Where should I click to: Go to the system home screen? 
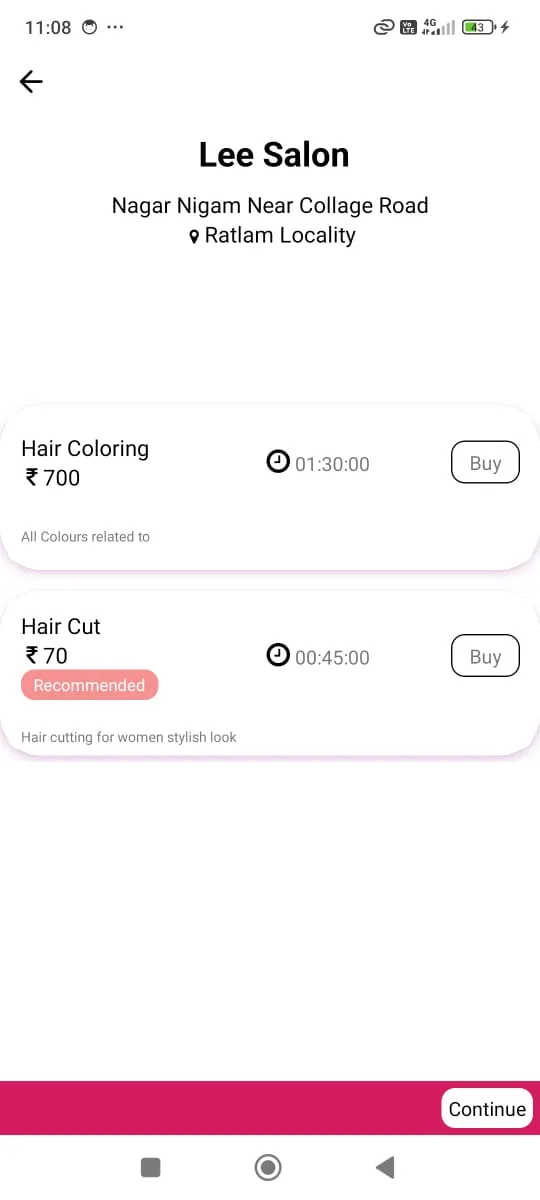point(268,1167)
